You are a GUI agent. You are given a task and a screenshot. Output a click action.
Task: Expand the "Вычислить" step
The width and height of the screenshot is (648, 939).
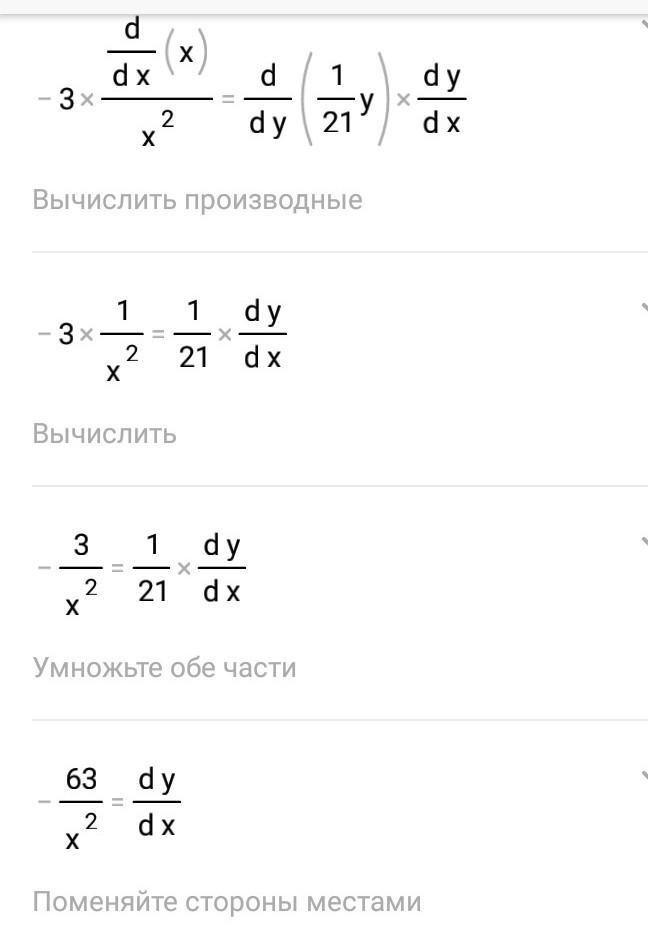(x=641, y=308)
